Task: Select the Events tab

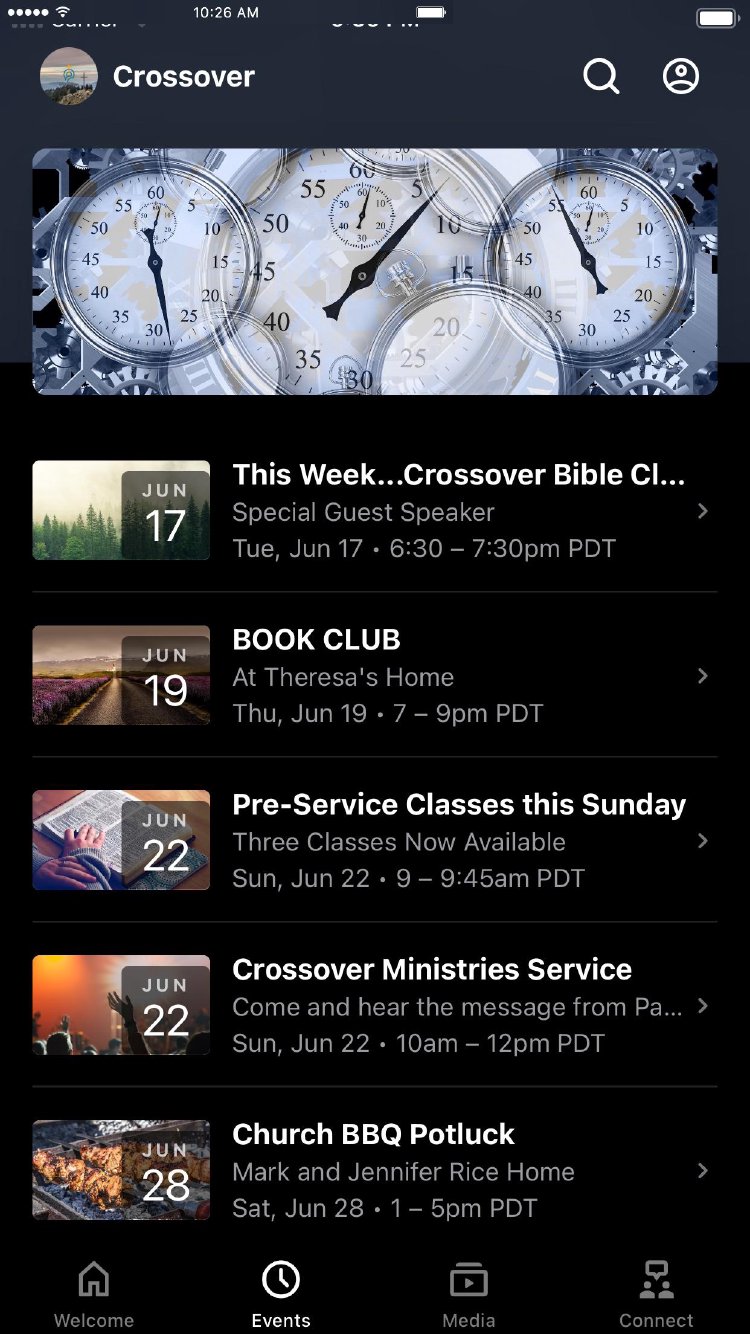Action: [x=281, y=1294]
